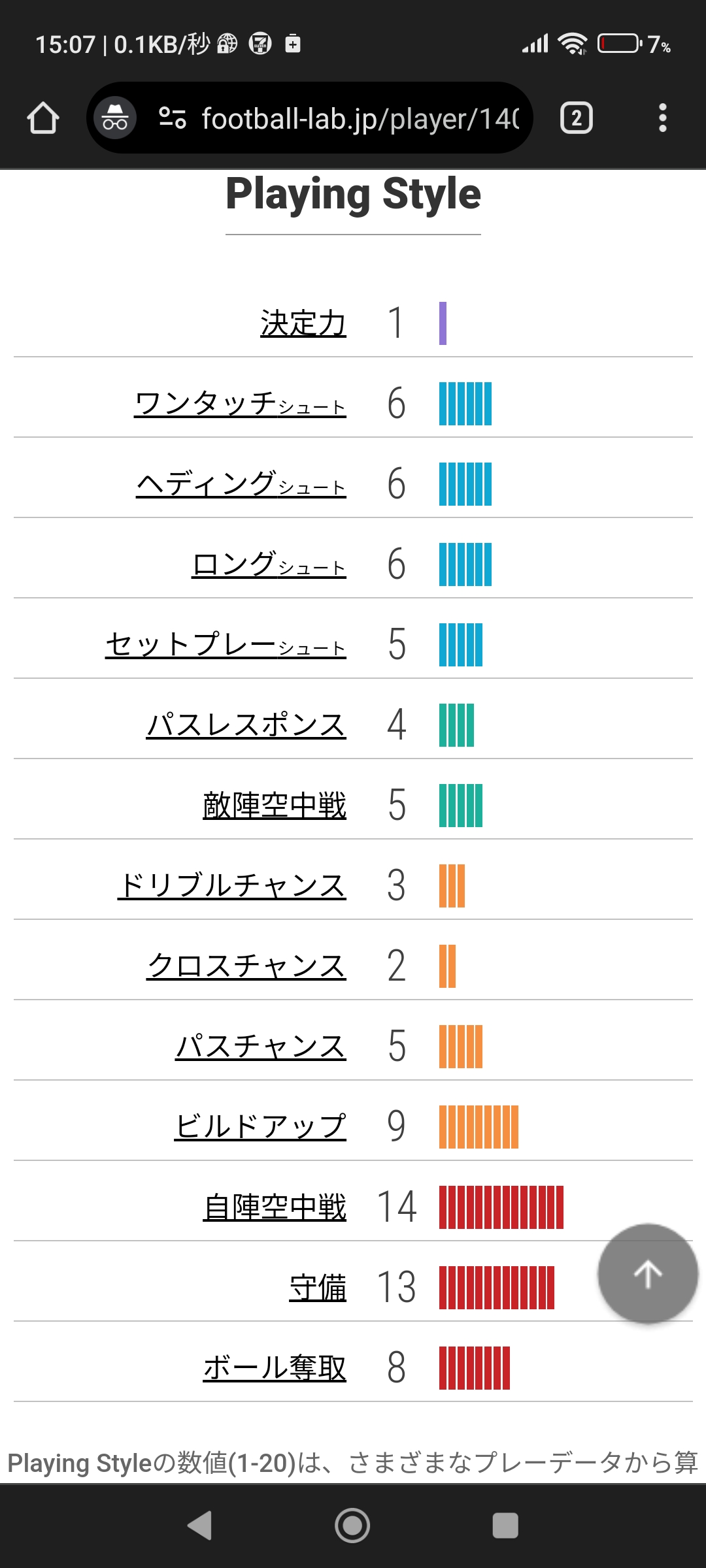Open the ヘディングシュート link

pos(241,484)
